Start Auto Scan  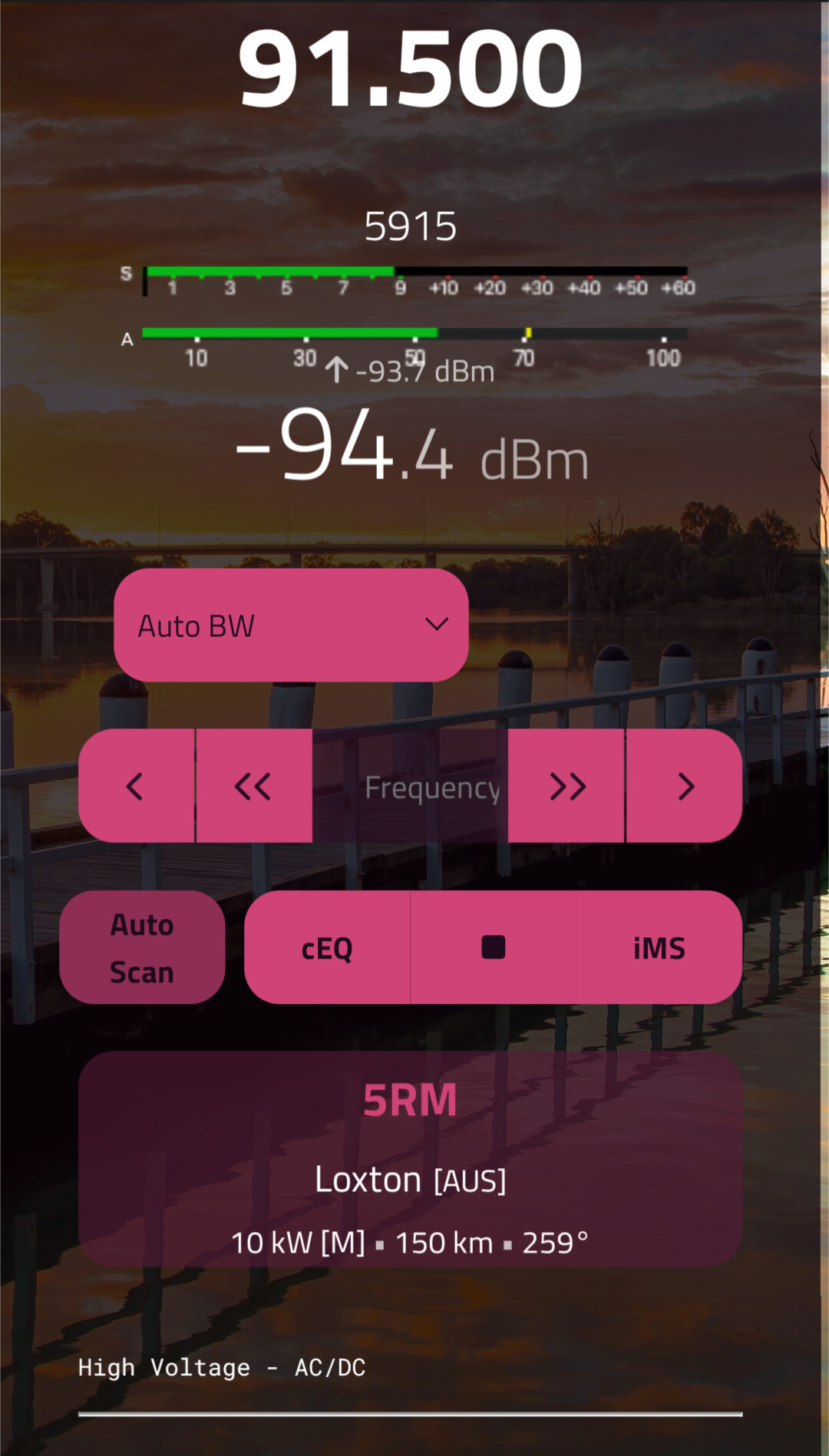pyautogui.click(x=142, y=947)
